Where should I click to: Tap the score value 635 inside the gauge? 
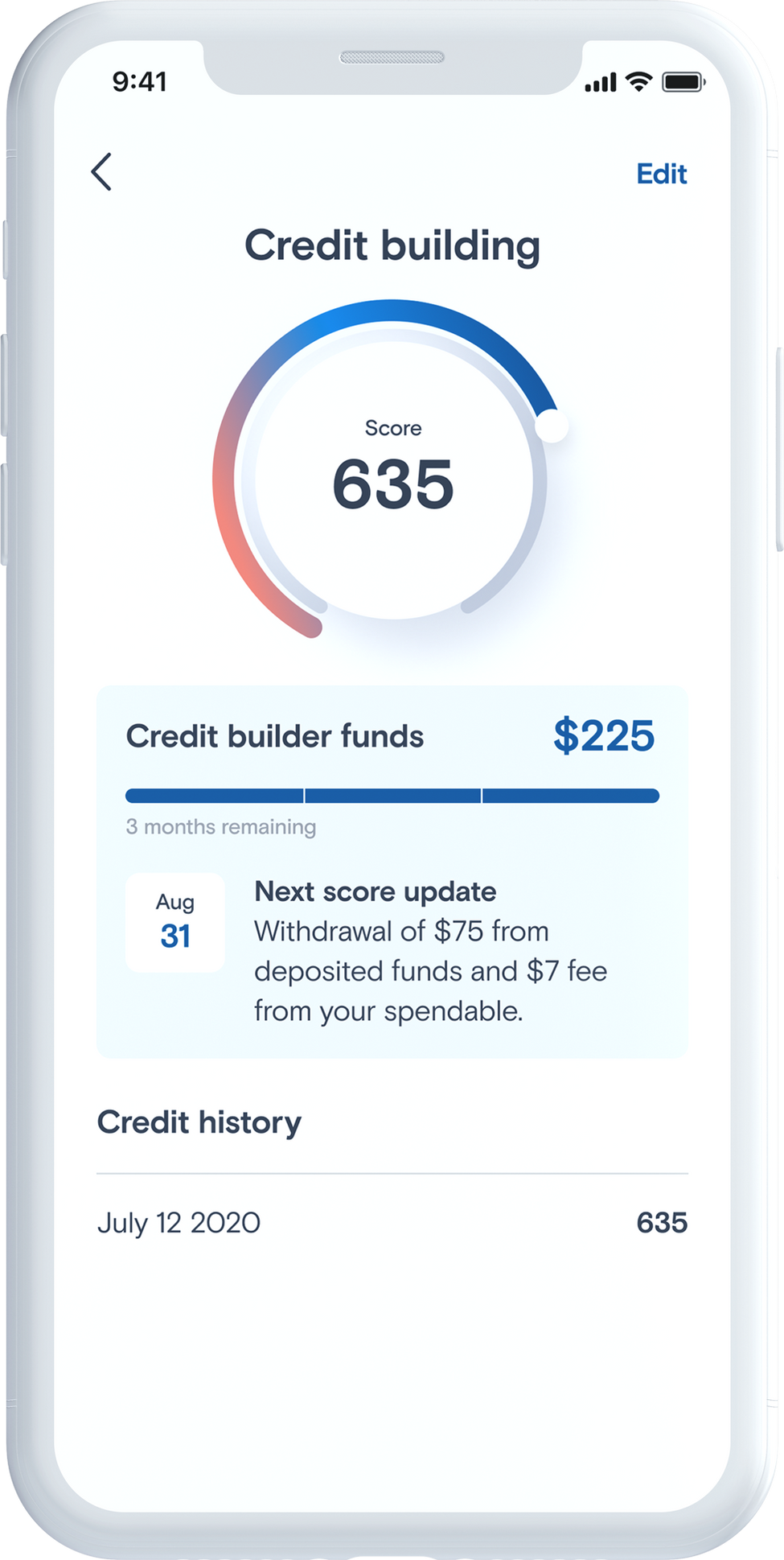(x=392, y=484)
